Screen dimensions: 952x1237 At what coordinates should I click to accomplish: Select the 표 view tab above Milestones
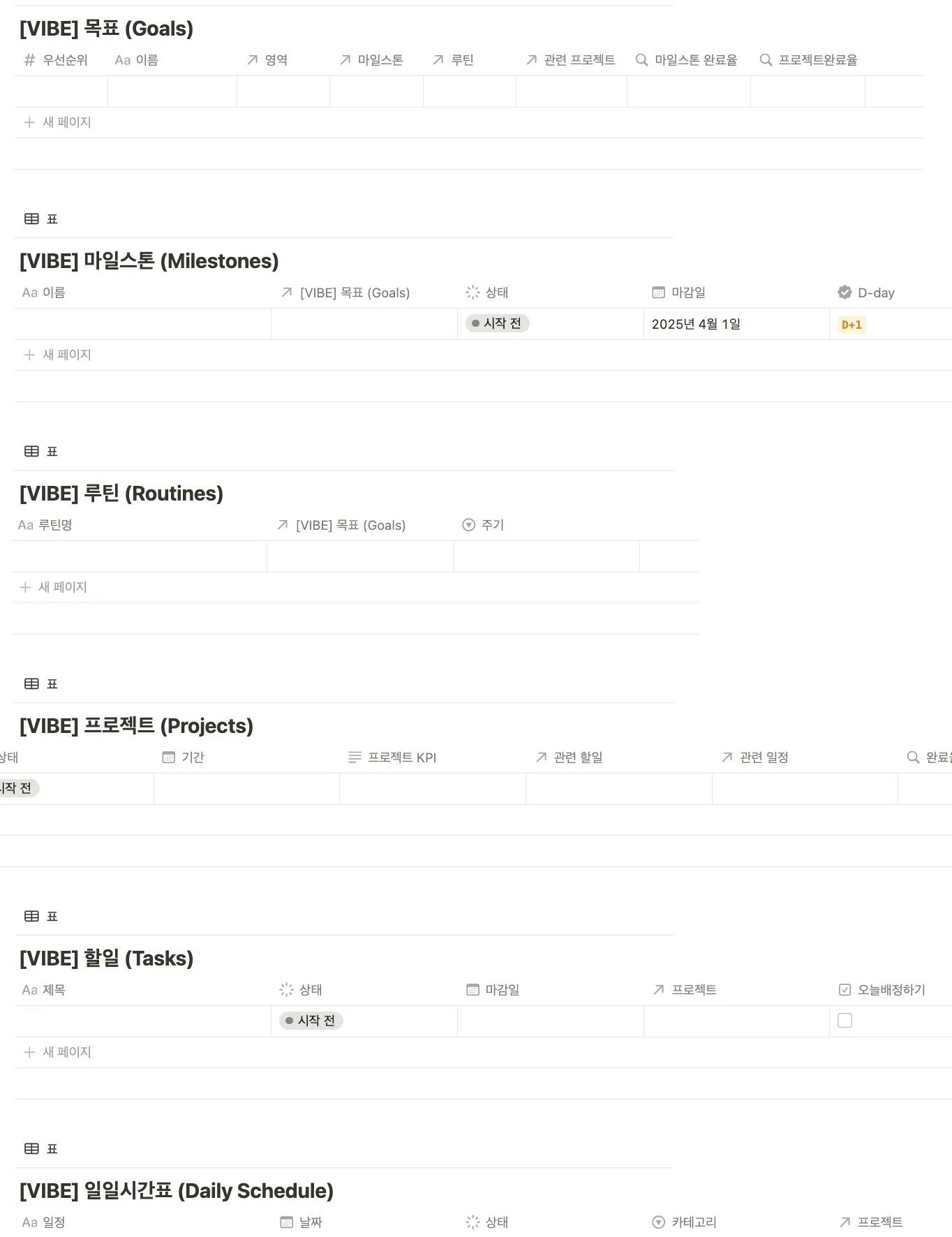click(41, 219)
